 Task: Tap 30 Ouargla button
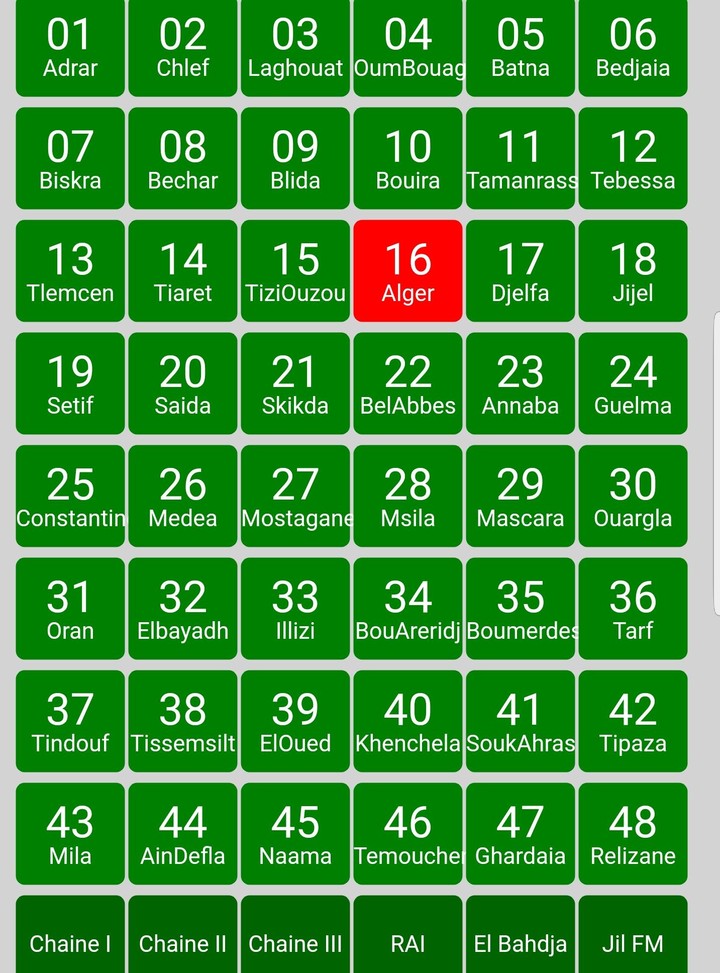[632, 496]
